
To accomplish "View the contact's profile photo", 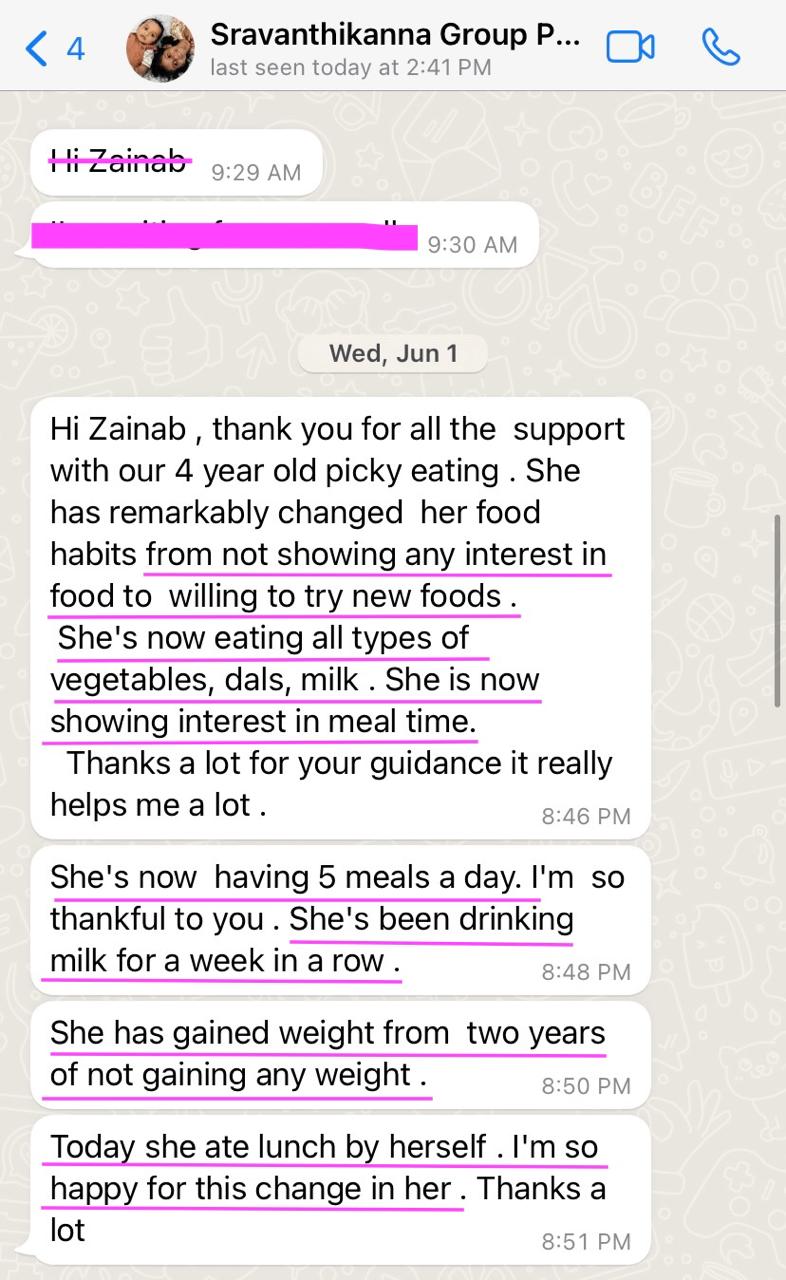I will pyautogui.click(x=160, y=48).
